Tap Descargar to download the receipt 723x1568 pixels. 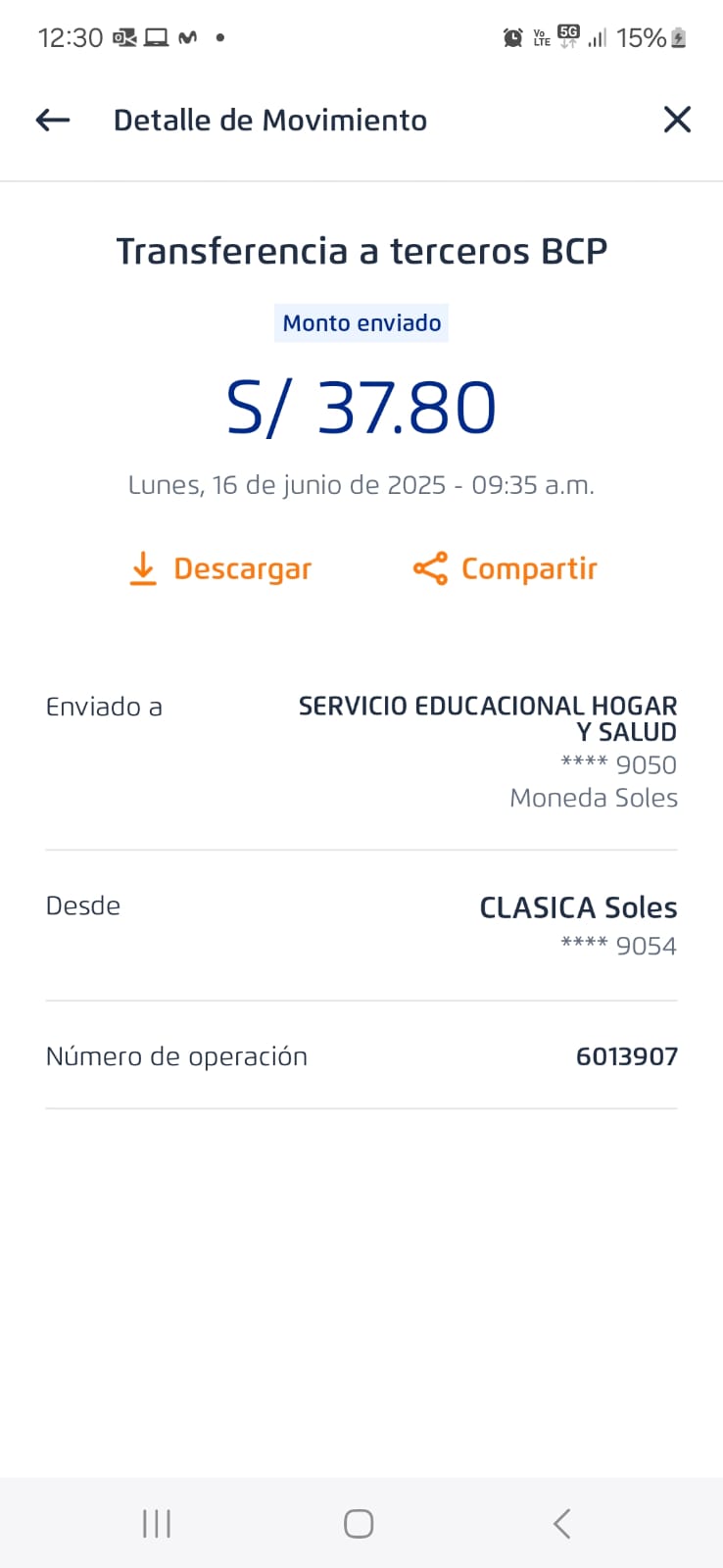coord(221,568)
